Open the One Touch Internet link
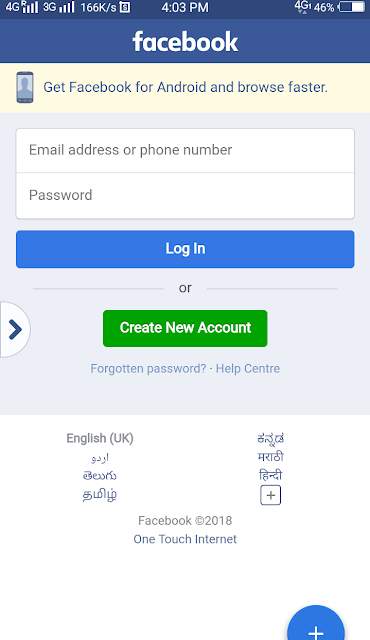The image size is (370, 640). (x=185, y=539)
